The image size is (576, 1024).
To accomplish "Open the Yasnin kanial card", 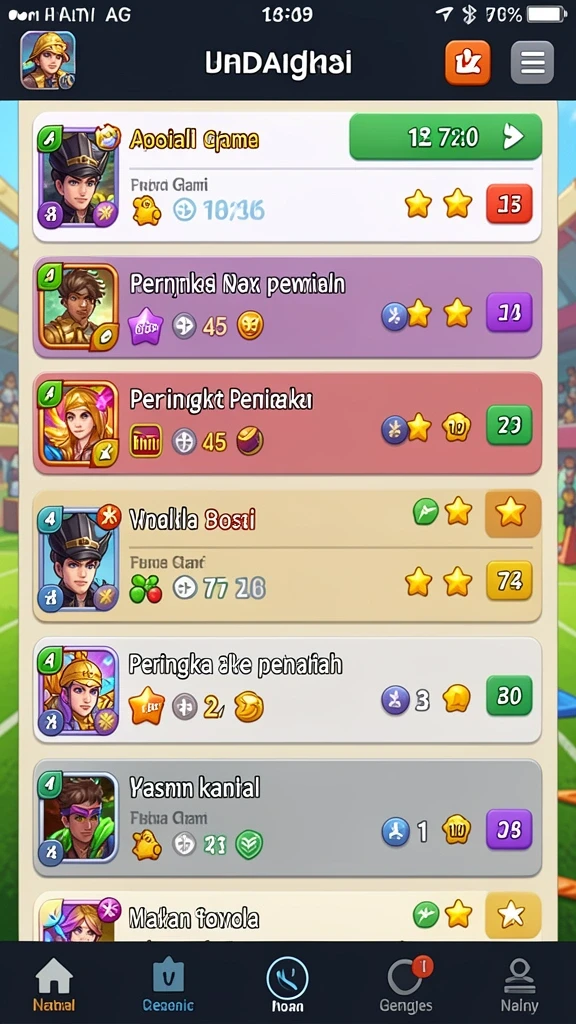I will coord(287,818).
